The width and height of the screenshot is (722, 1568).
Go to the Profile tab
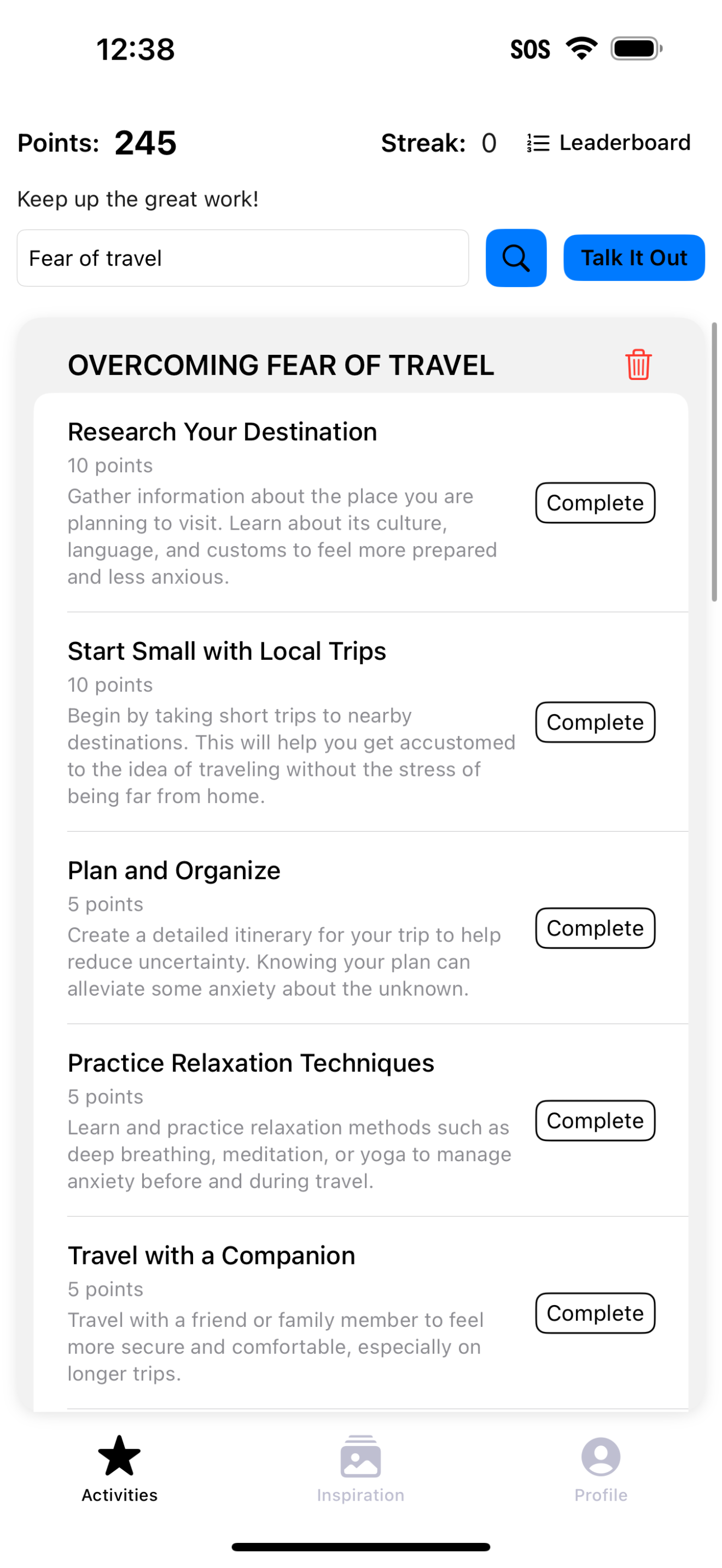click(x=601, y=1469)
